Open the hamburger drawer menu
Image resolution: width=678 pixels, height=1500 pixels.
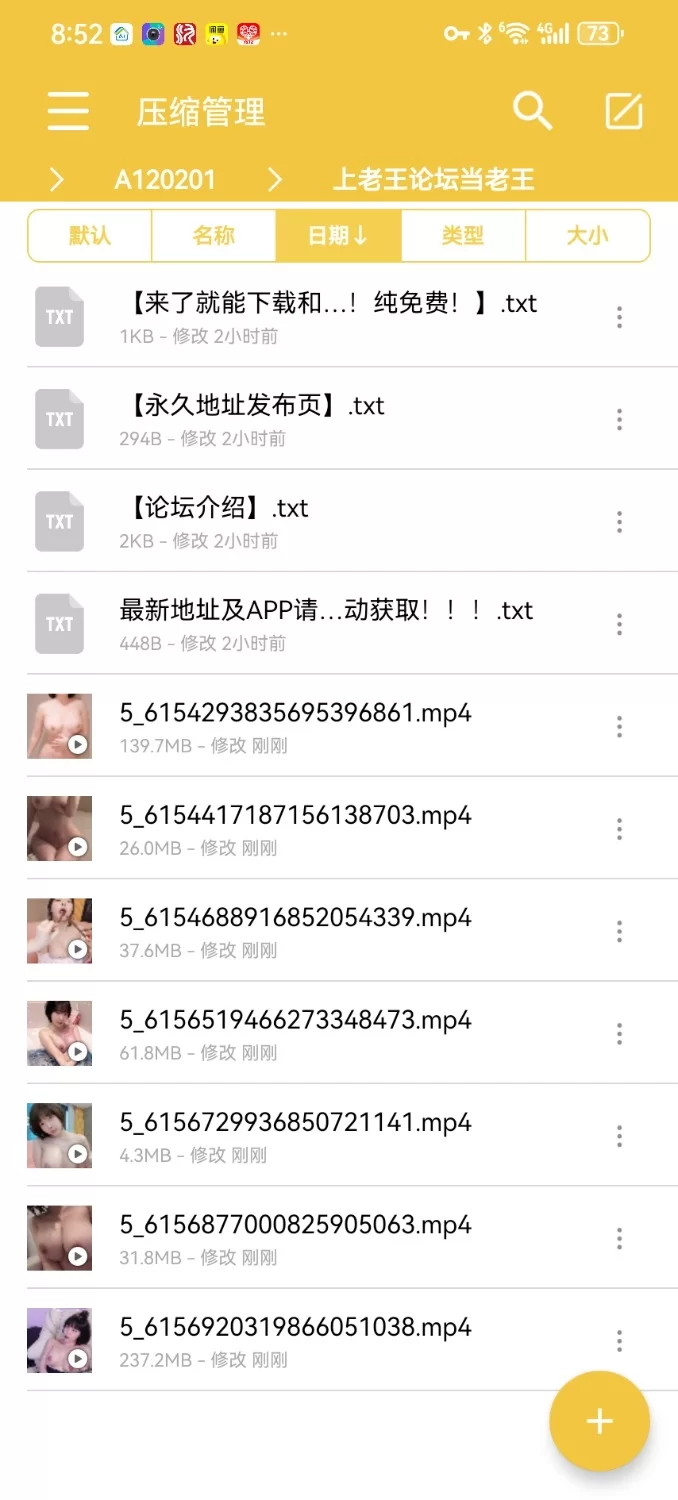pyautogui.click(x=68, y=111)
